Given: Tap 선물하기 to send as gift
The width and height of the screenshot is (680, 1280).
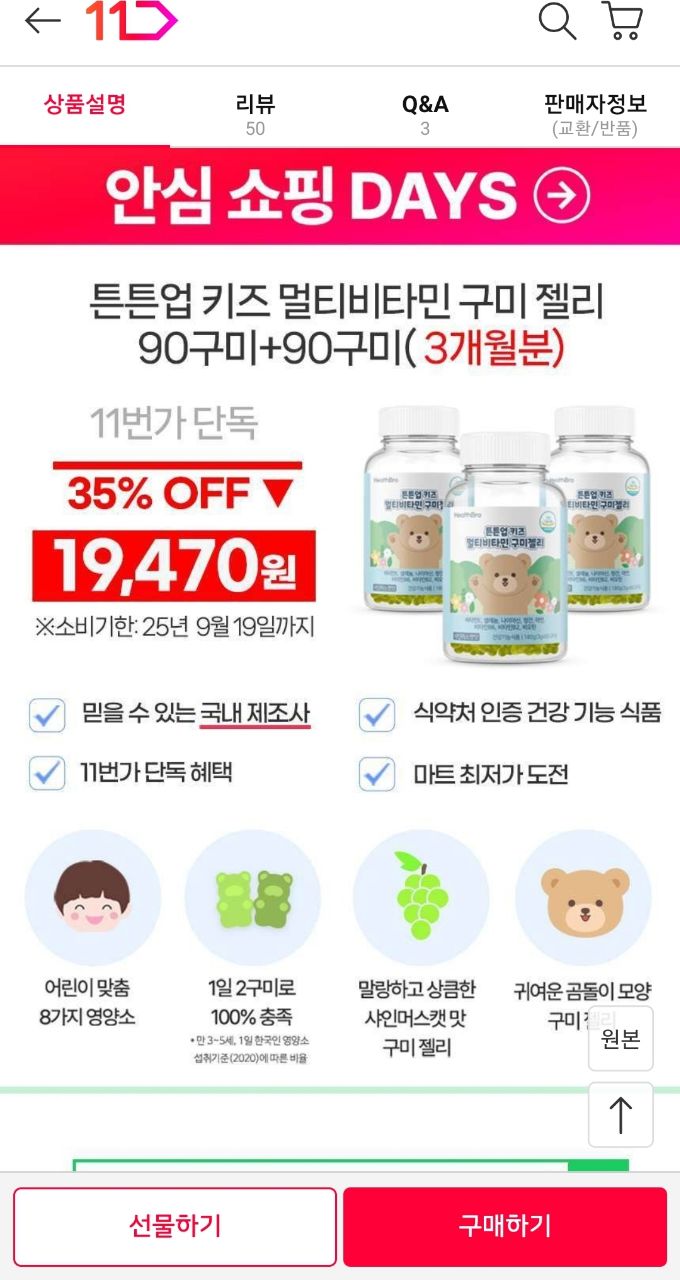Looking at the screenshot, I should (x=175, y=1226).
